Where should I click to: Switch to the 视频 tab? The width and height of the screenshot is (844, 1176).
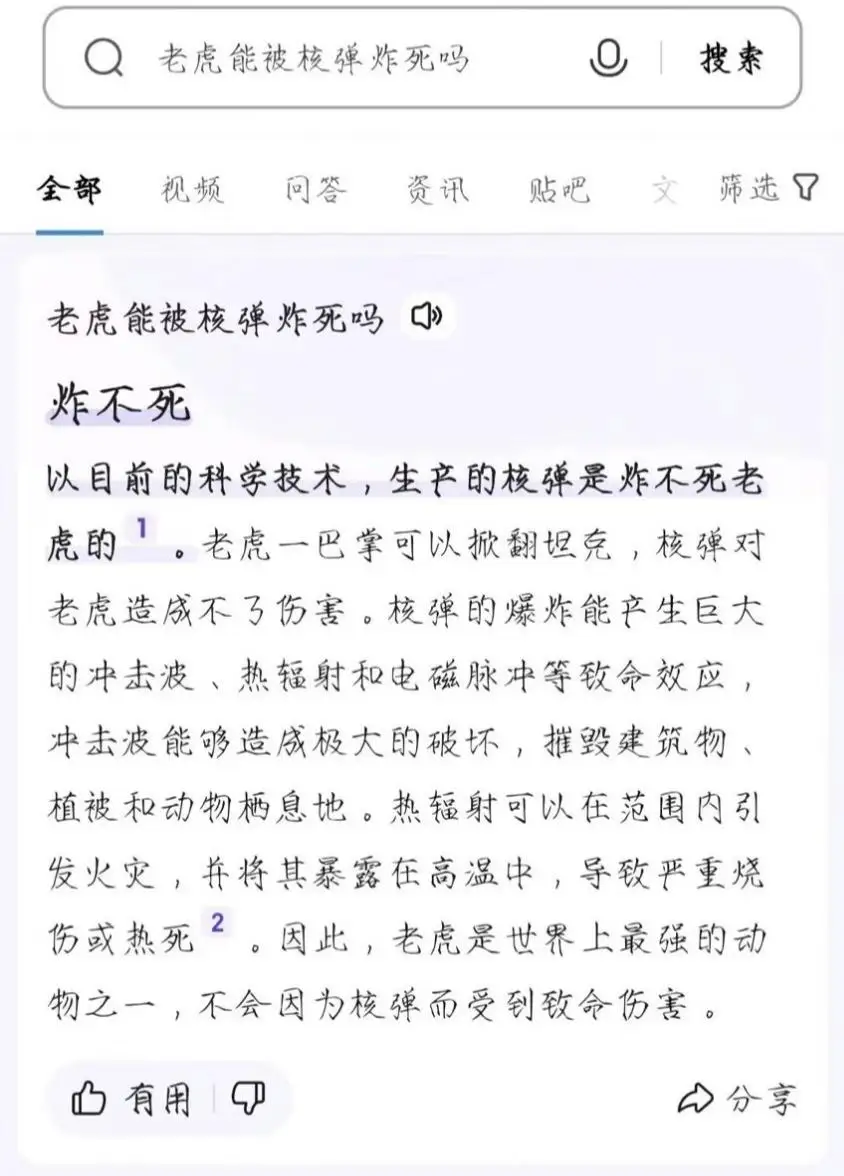coord(192,189)
